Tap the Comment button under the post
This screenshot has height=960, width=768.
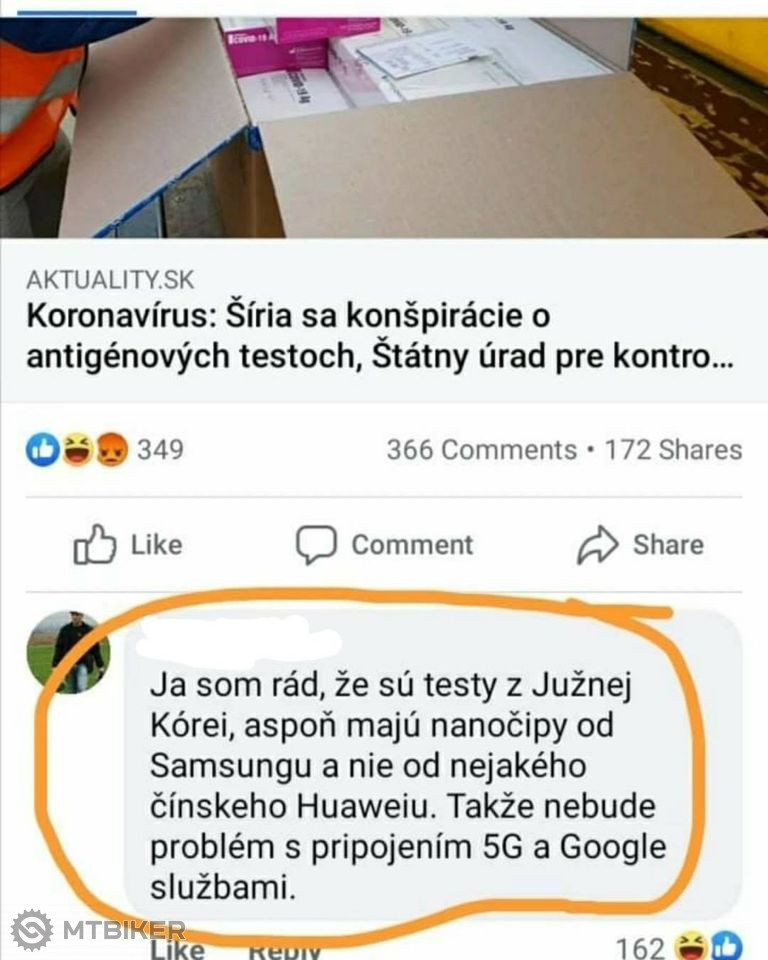click(x=384, y=545)
